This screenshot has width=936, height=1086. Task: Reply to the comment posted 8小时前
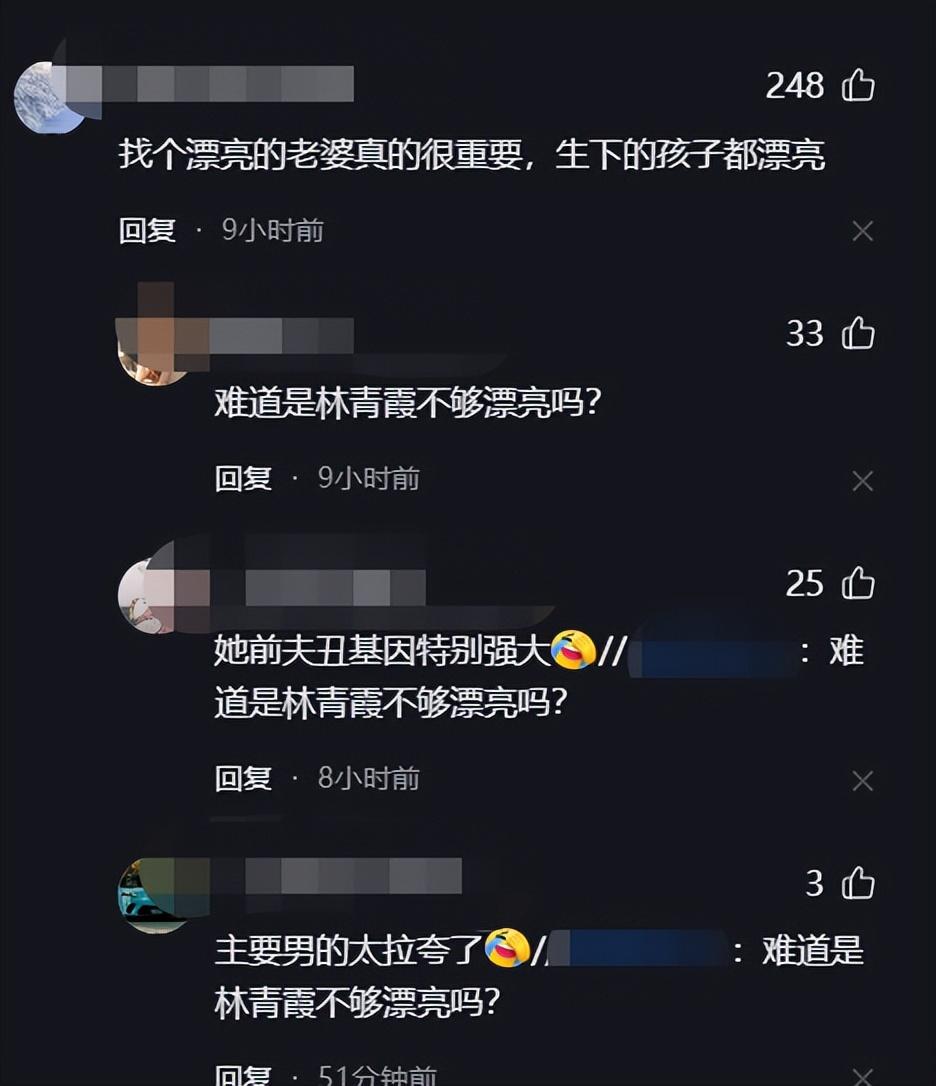coord(243,779)
